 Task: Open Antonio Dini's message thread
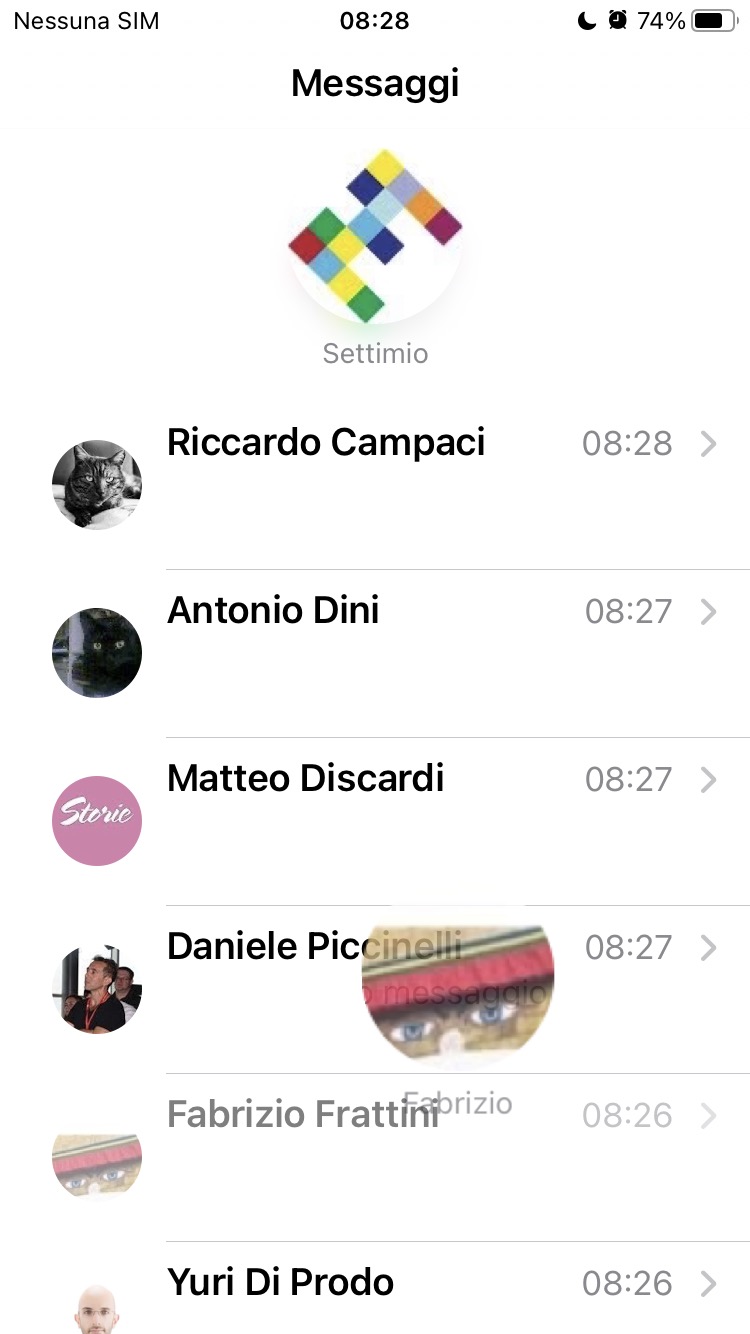tap(273, 611)
